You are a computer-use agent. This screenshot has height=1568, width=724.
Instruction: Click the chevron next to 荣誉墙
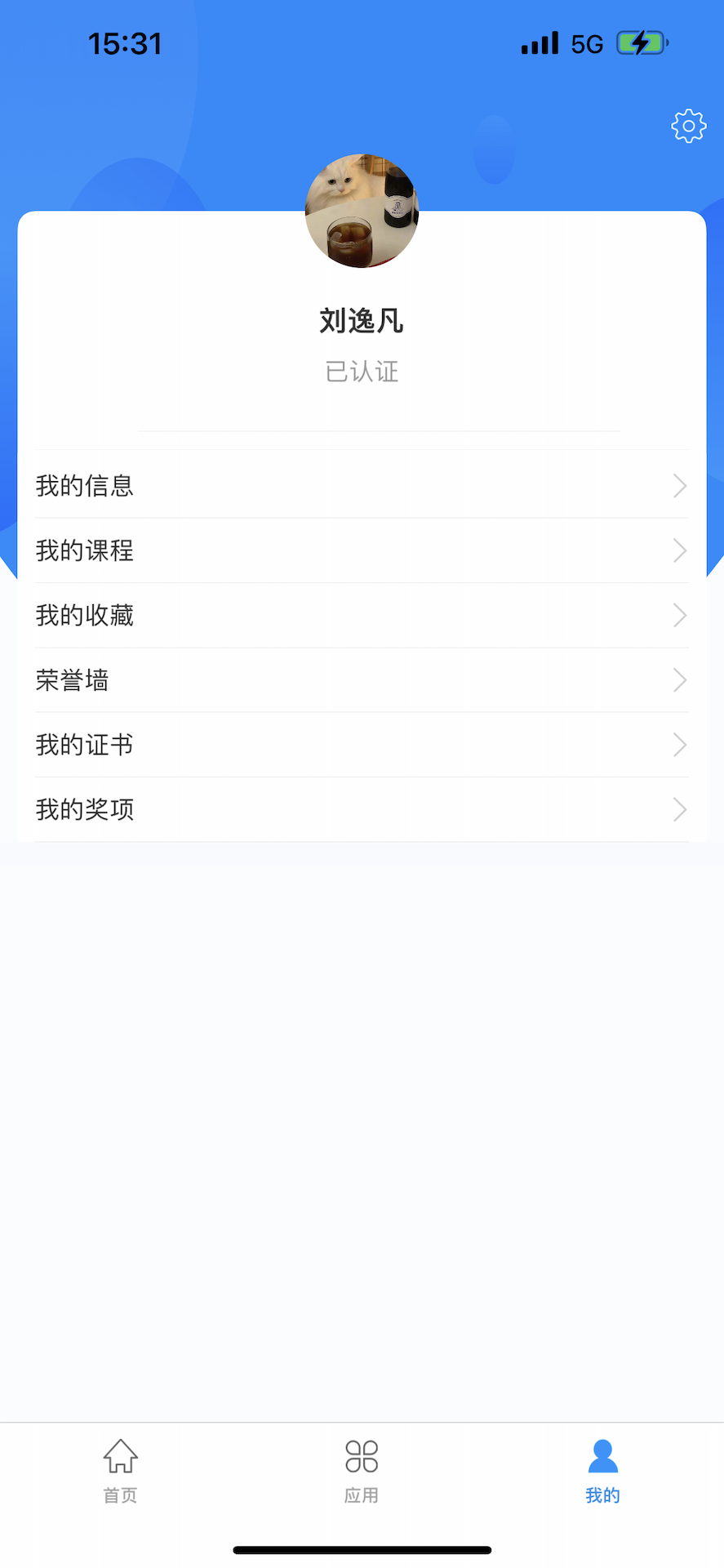coord(679,679)
